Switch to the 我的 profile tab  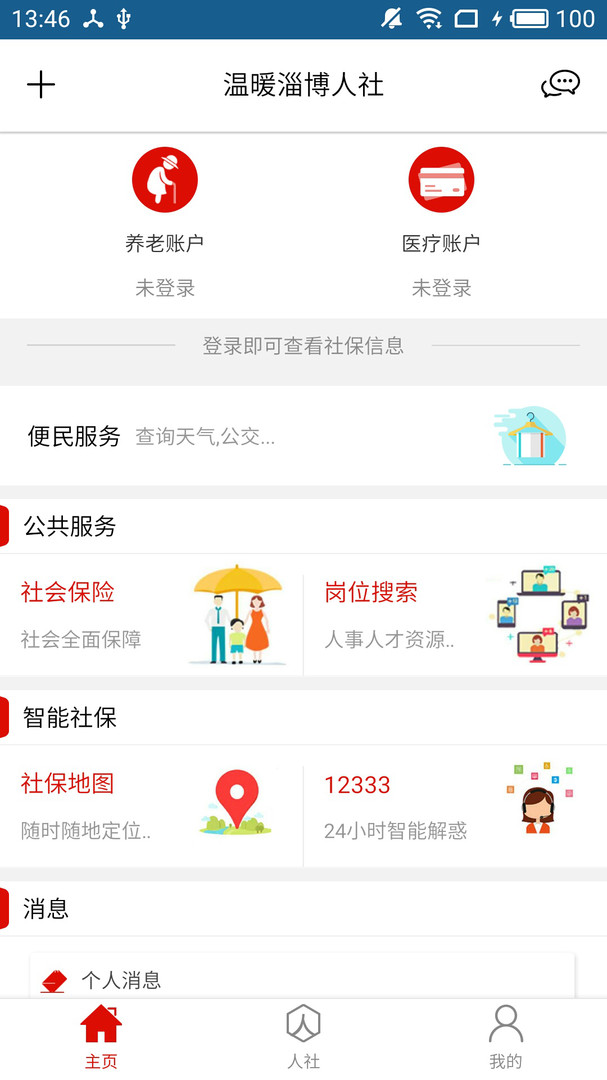click(x=505, y=1037)
